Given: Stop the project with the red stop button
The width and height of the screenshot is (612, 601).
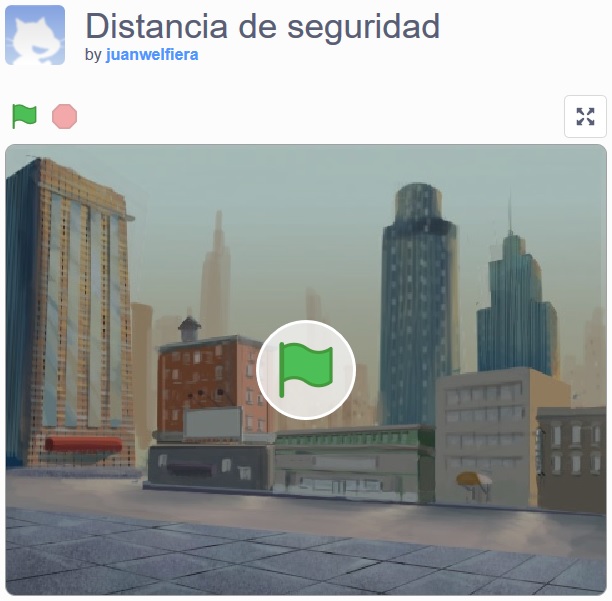Looking at the screenshot, I should (64, 116).
